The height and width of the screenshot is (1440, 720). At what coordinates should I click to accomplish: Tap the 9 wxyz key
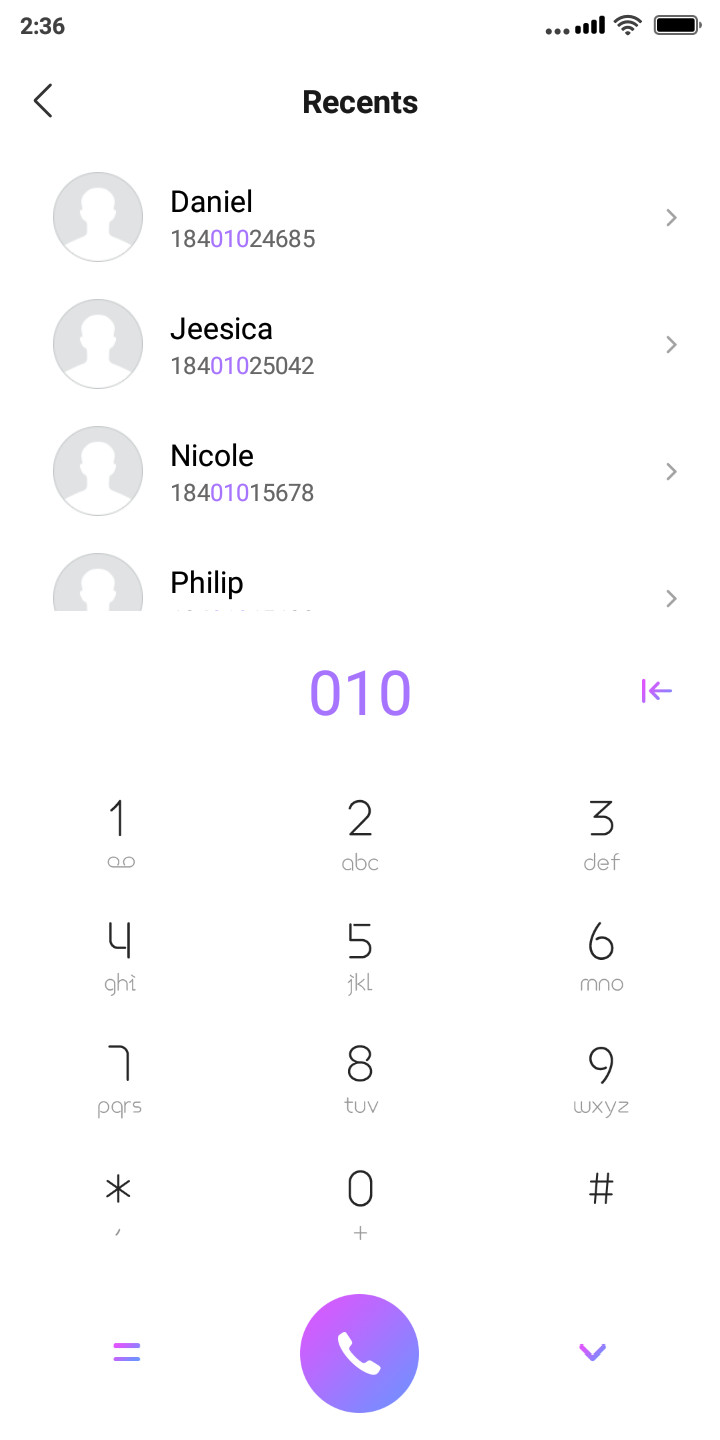(x=601, y=1079)
